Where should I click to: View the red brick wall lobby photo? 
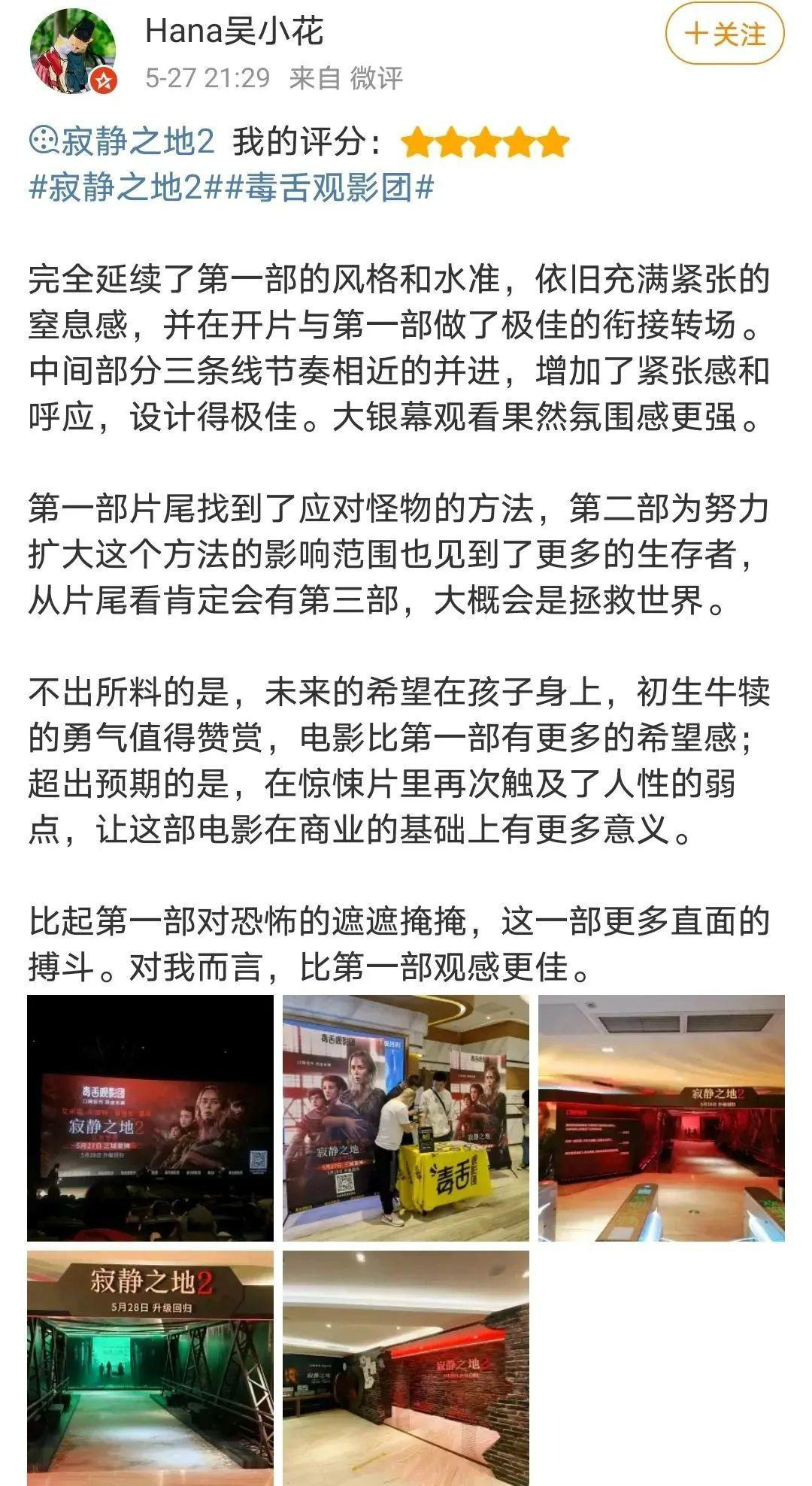coord(406,1368)
